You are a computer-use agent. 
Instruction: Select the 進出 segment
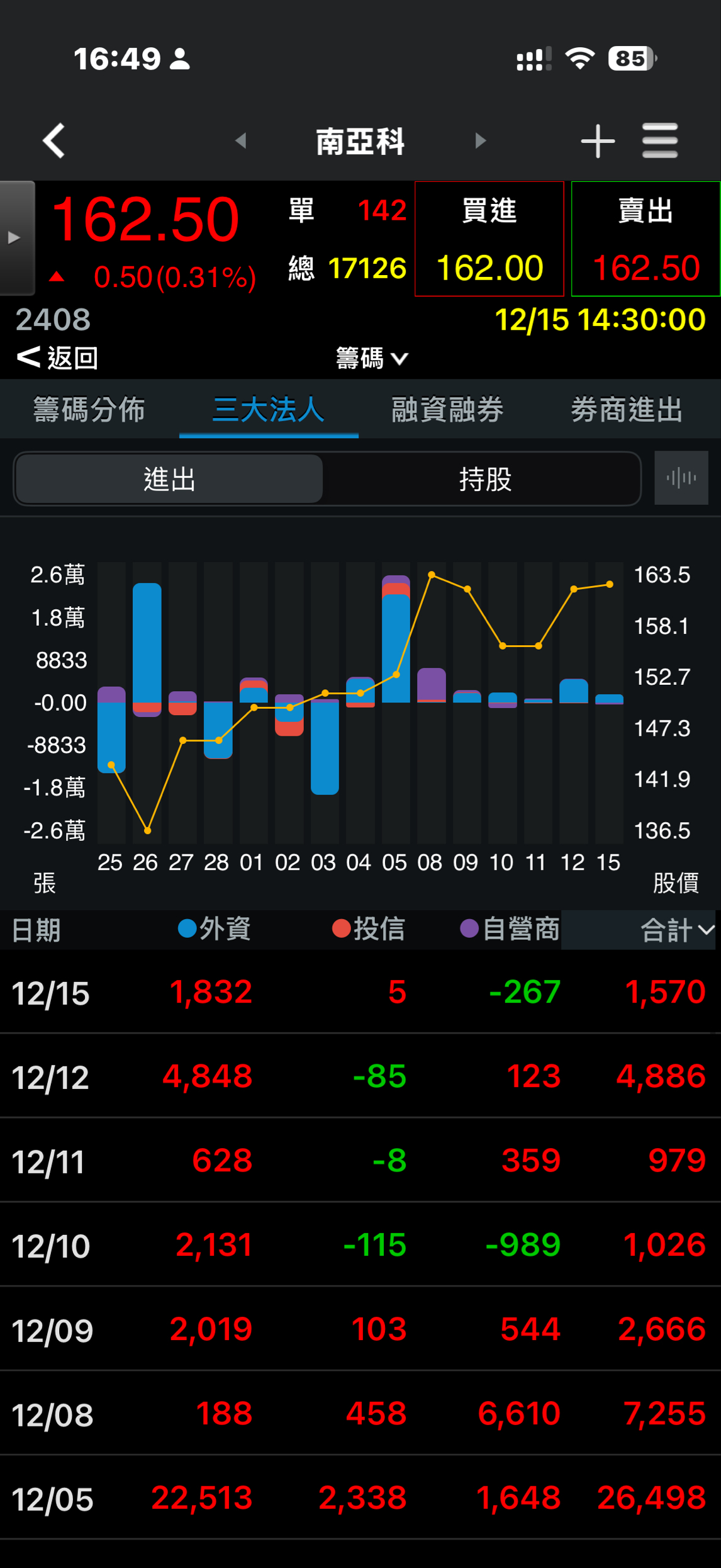[170, 479]
